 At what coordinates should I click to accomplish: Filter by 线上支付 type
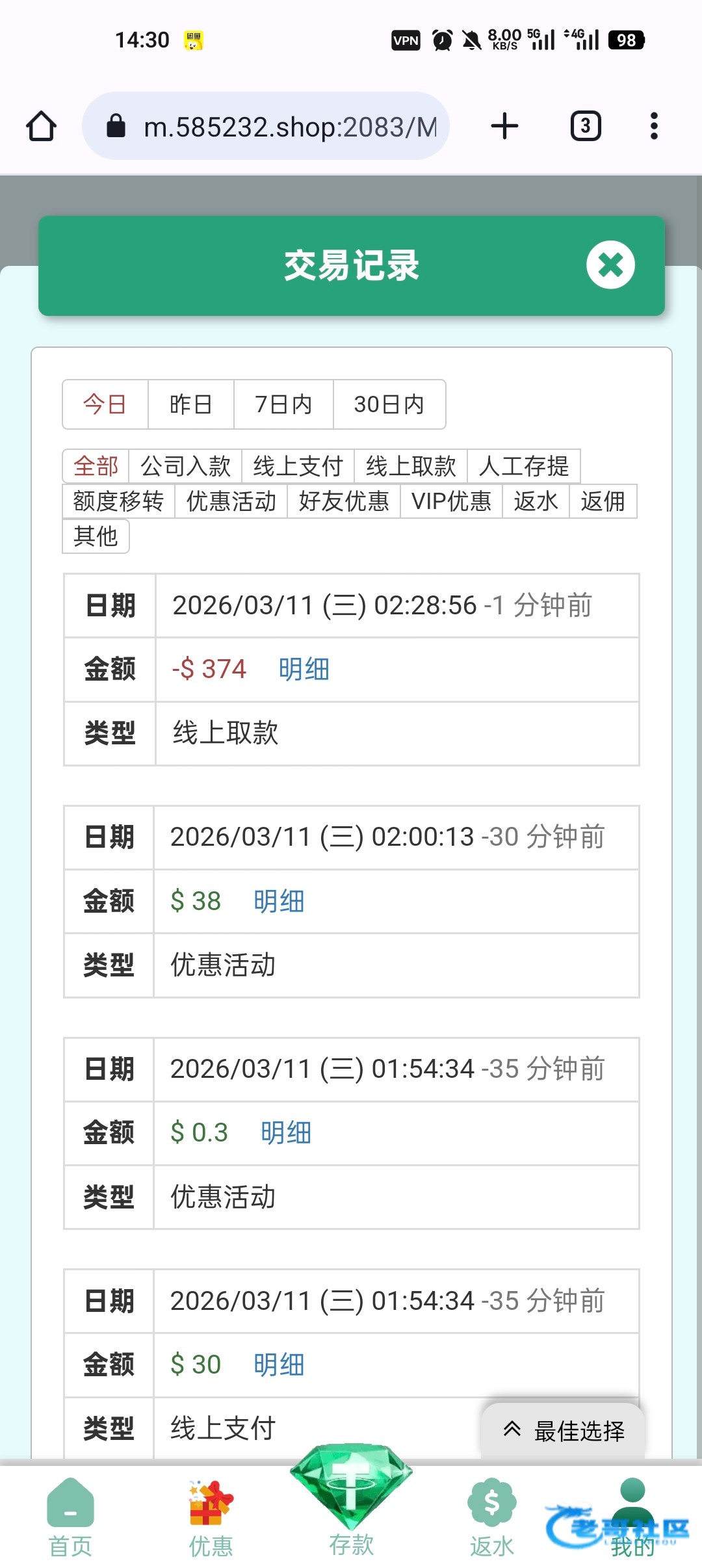pyautogui.click(x=298, y=466)
